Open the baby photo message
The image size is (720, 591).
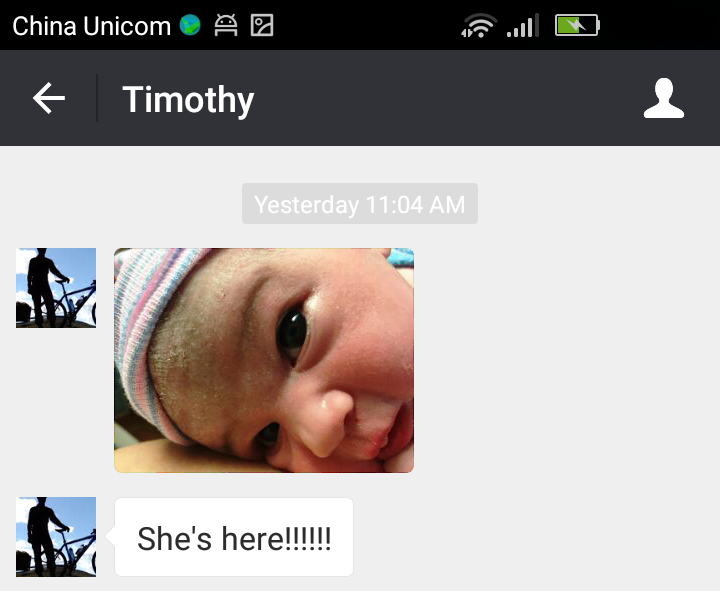point(264,360)
